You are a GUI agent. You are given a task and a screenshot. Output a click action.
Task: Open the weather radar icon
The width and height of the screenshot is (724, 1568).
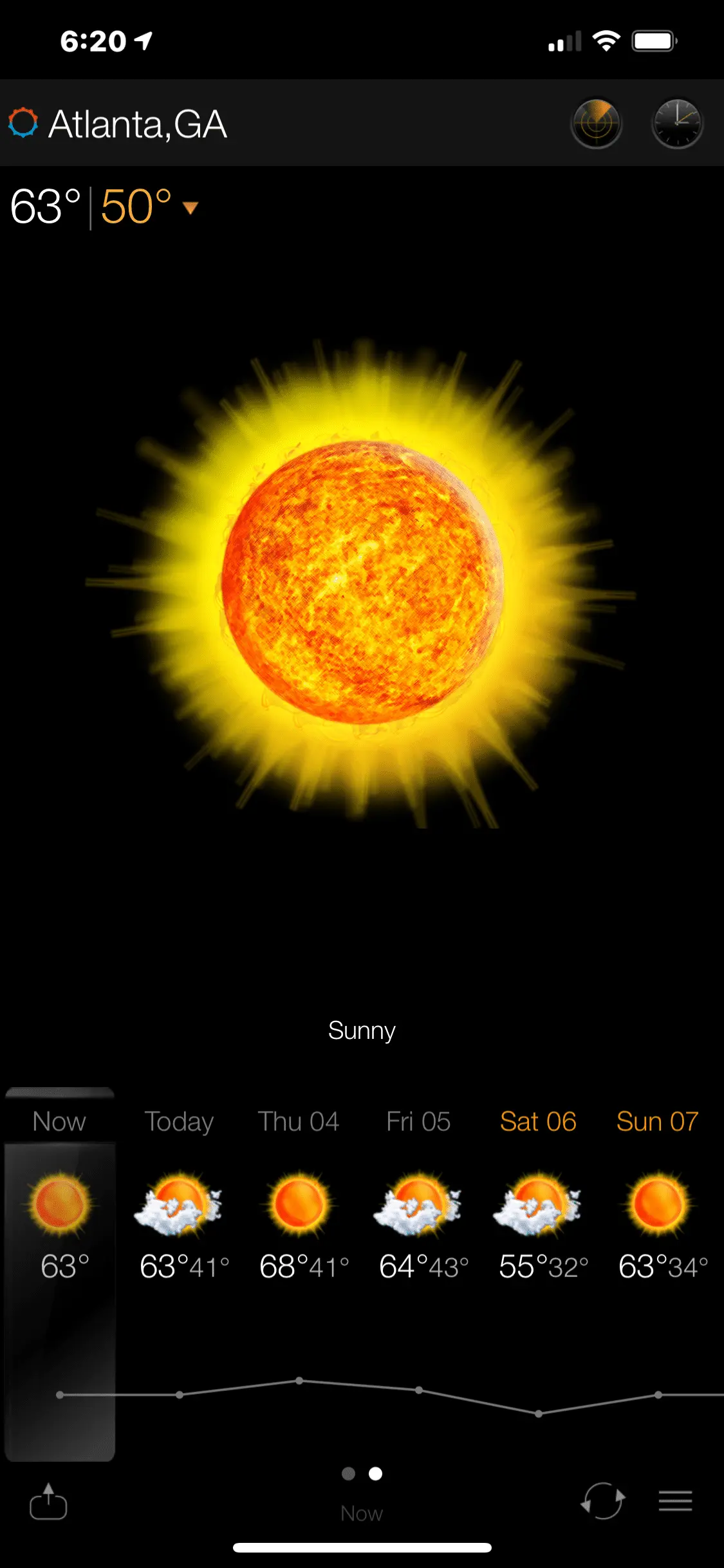[596, 124]
